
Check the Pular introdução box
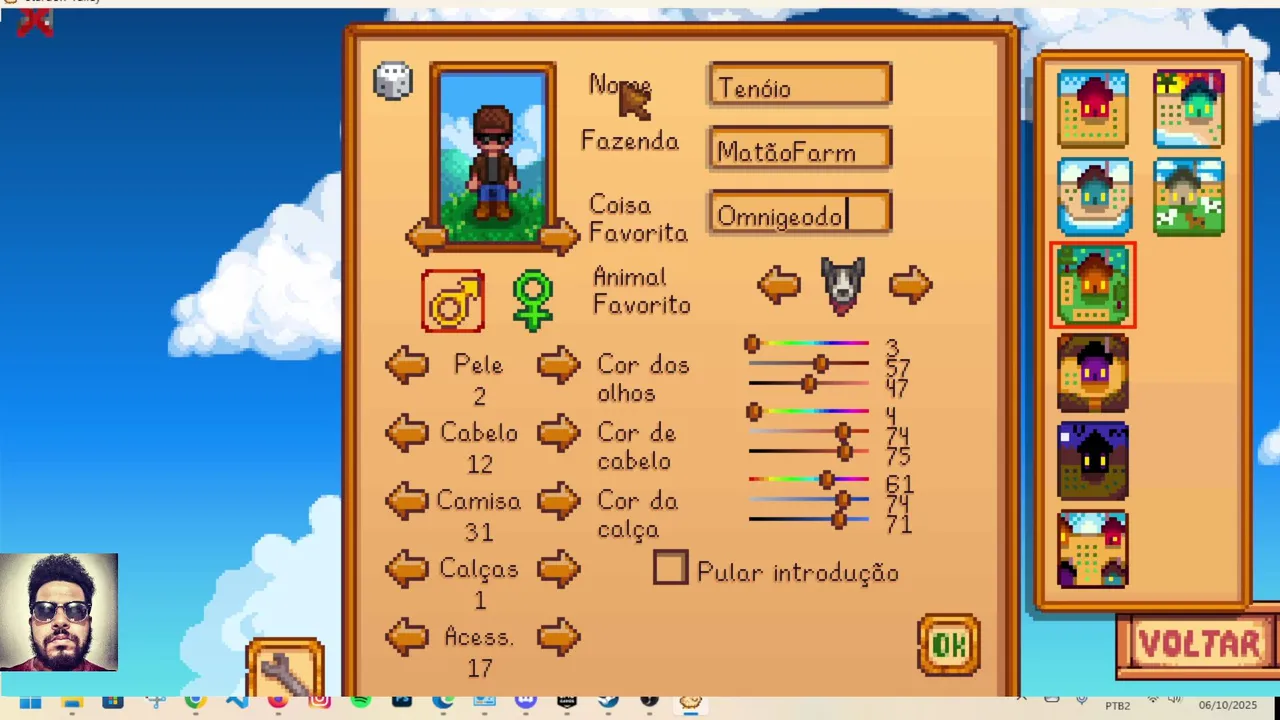670,568
